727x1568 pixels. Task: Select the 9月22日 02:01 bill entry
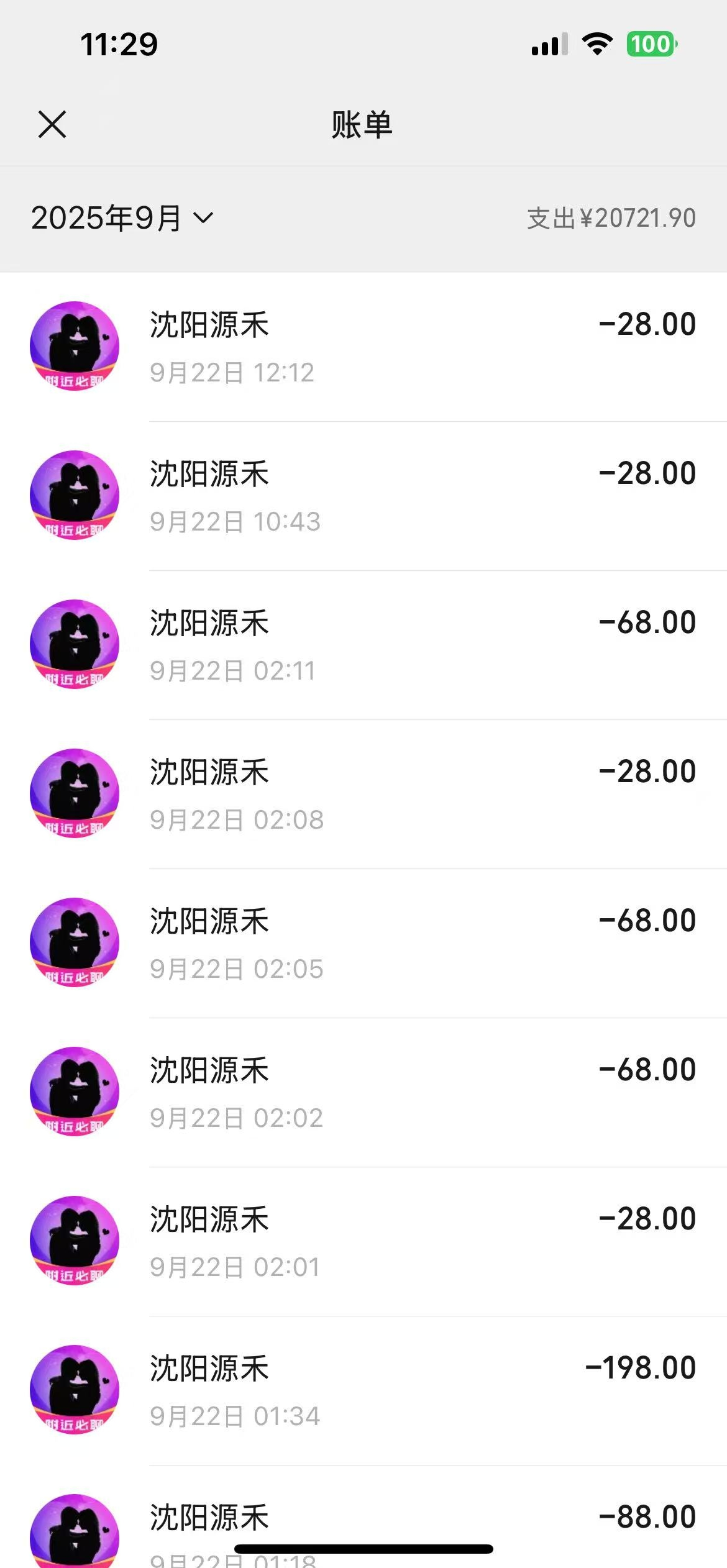tap(363, 1241)
